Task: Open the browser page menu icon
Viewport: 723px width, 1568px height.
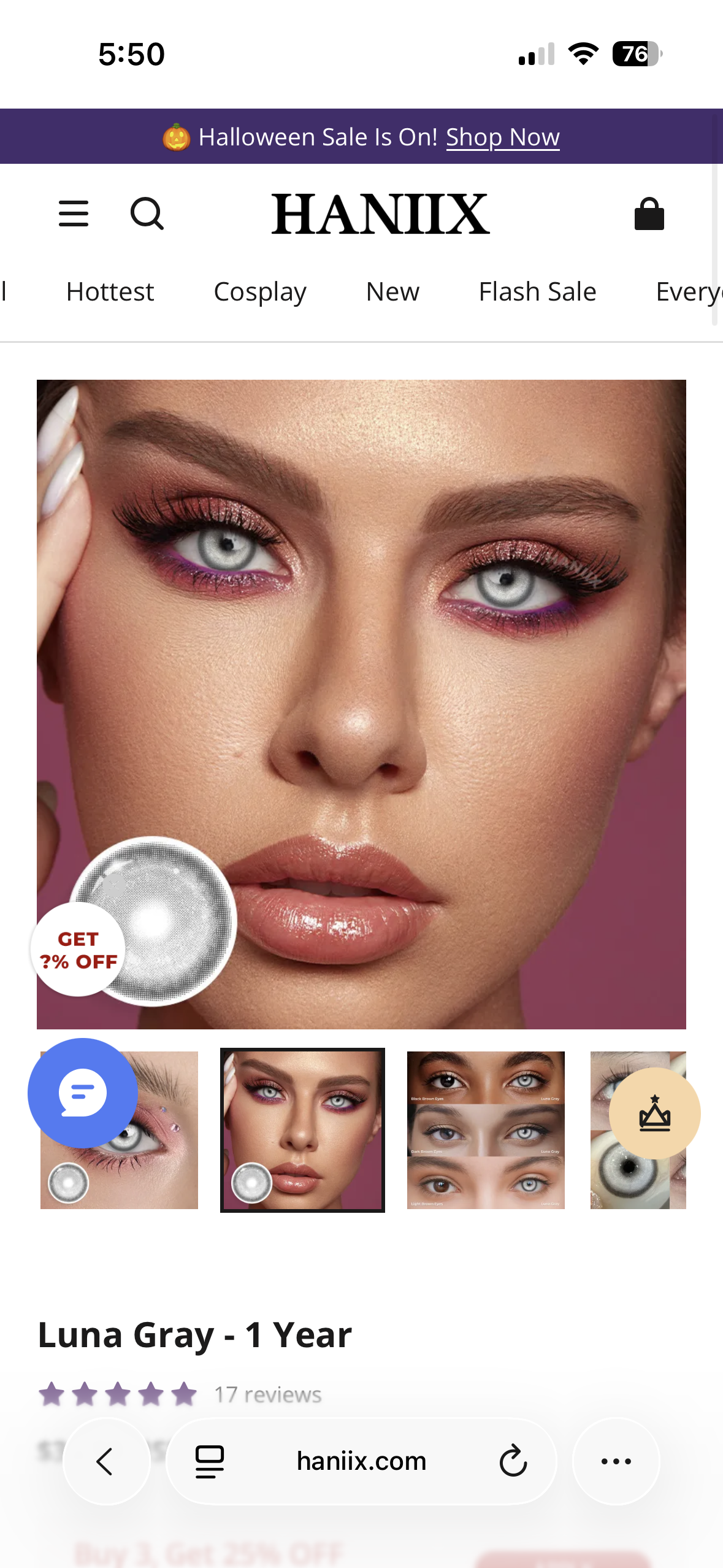Action: pyautogui.click(x=210, y=1461)
